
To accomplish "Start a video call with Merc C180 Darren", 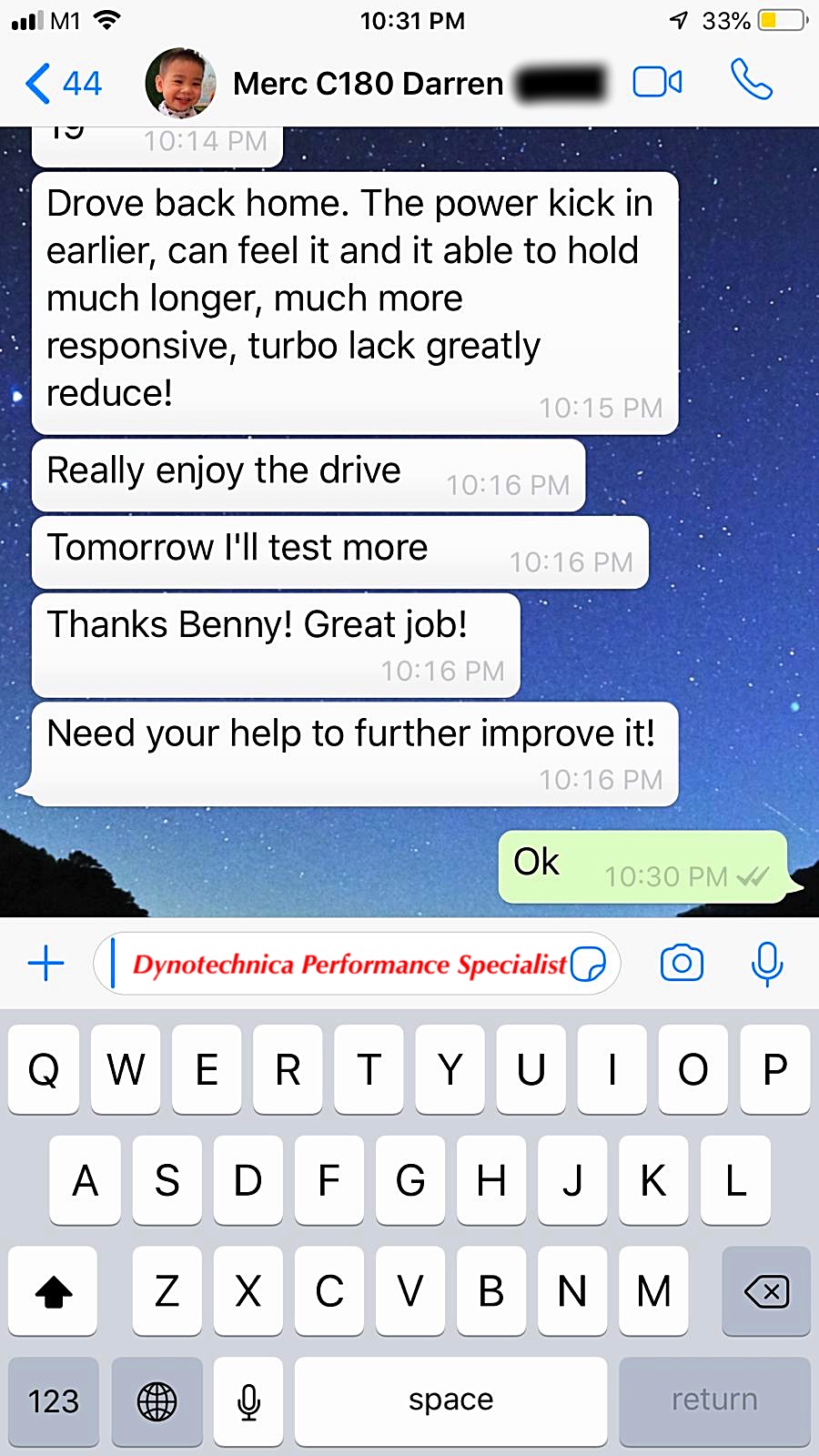I will click(x=657, y=82).
